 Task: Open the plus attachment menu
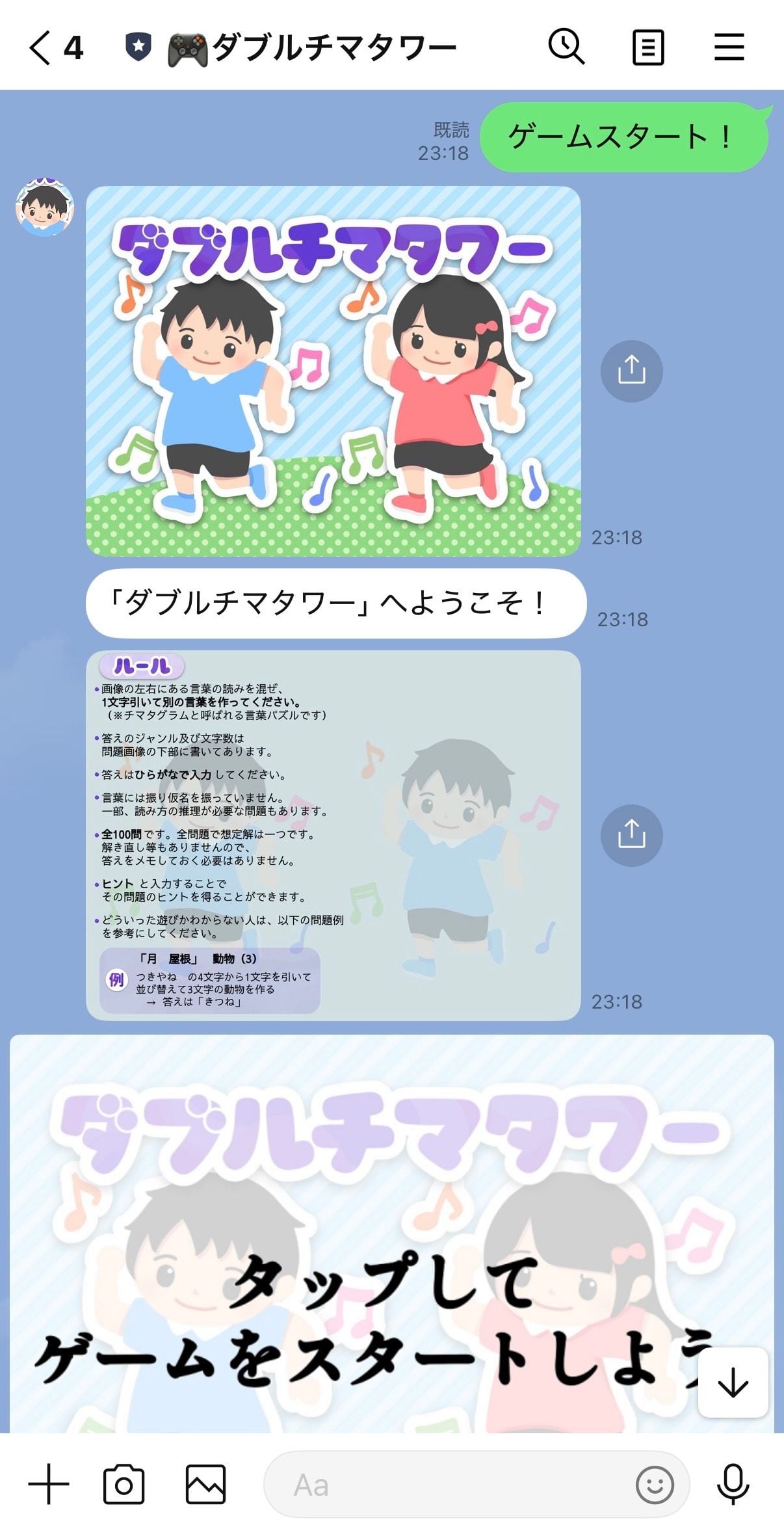49,1485
